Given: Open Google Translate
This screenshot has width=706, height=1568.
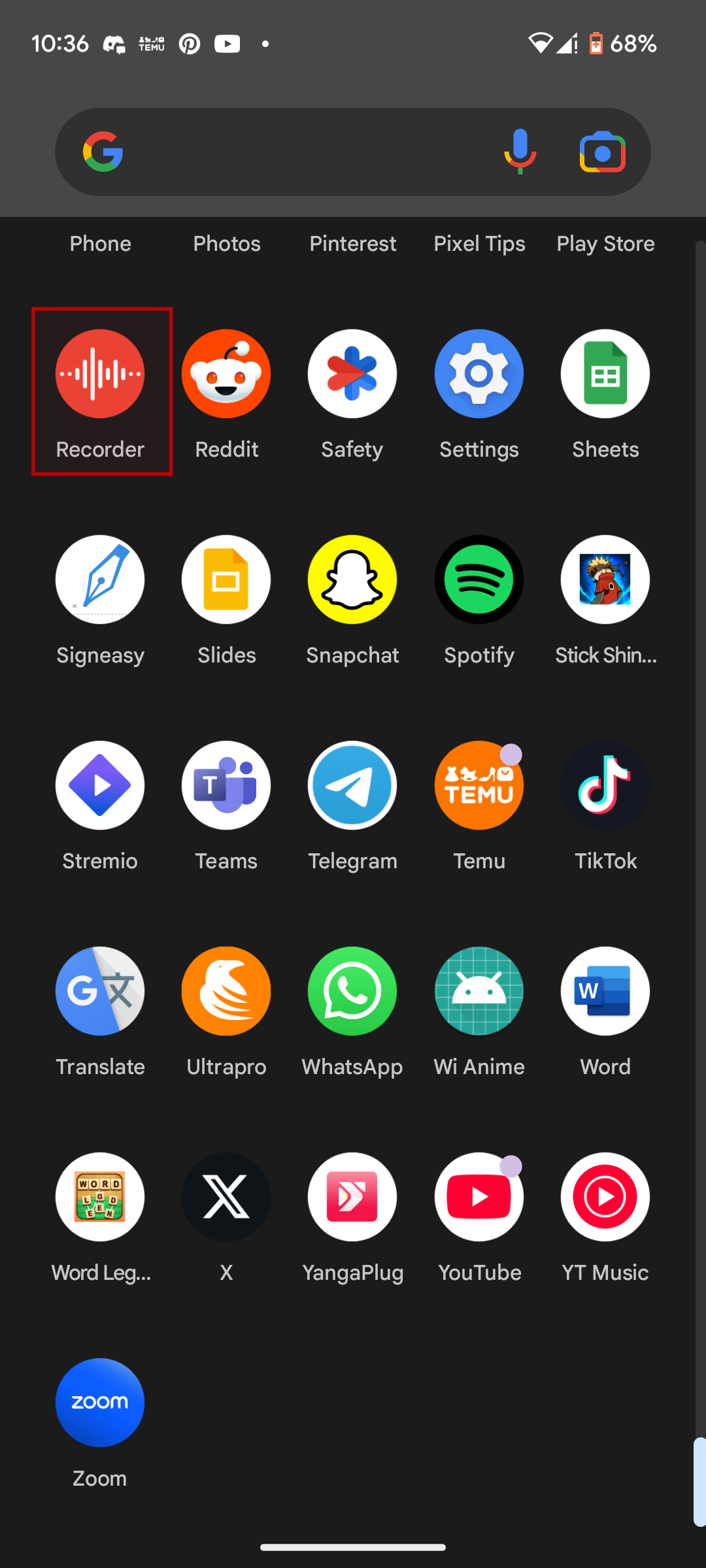Looking at the screenshot, I should pos(100,992).
